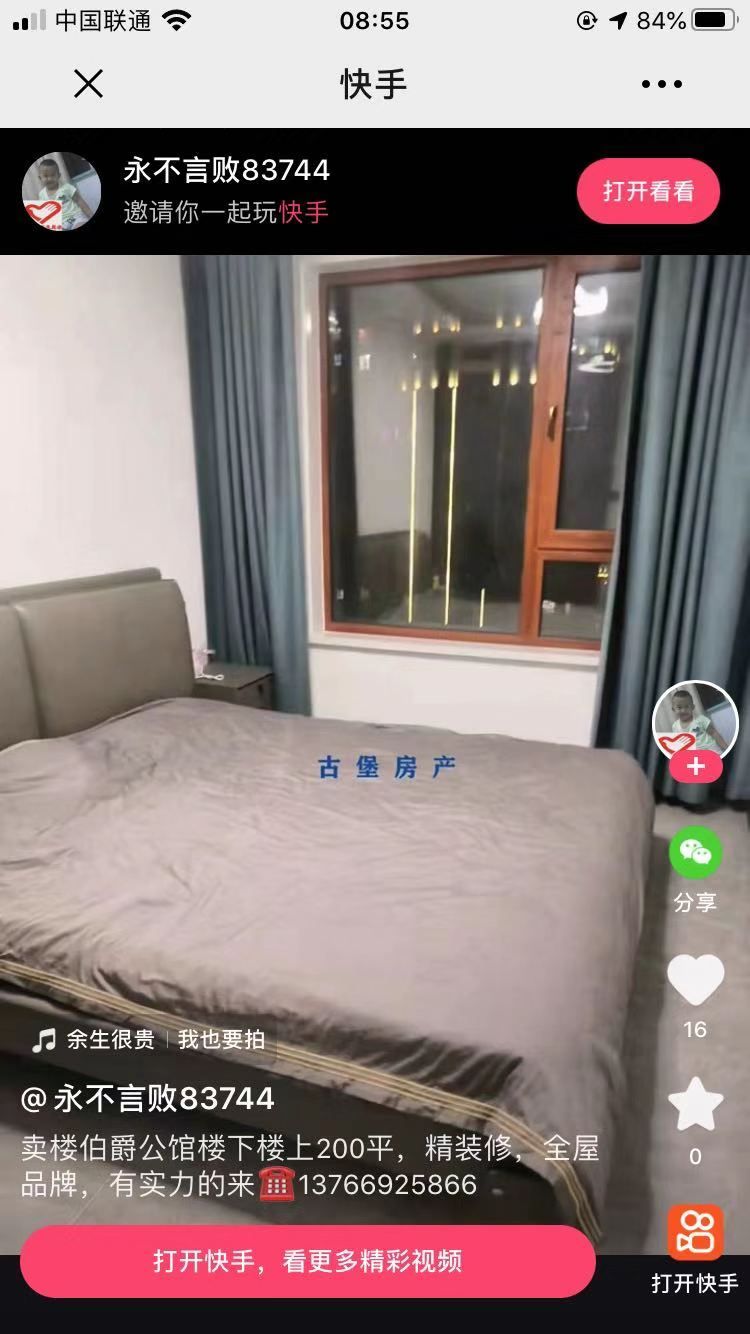This screenshot has height=1334, width=750.
Task: Tap the 打开看看 button
Action: (648, 191)
